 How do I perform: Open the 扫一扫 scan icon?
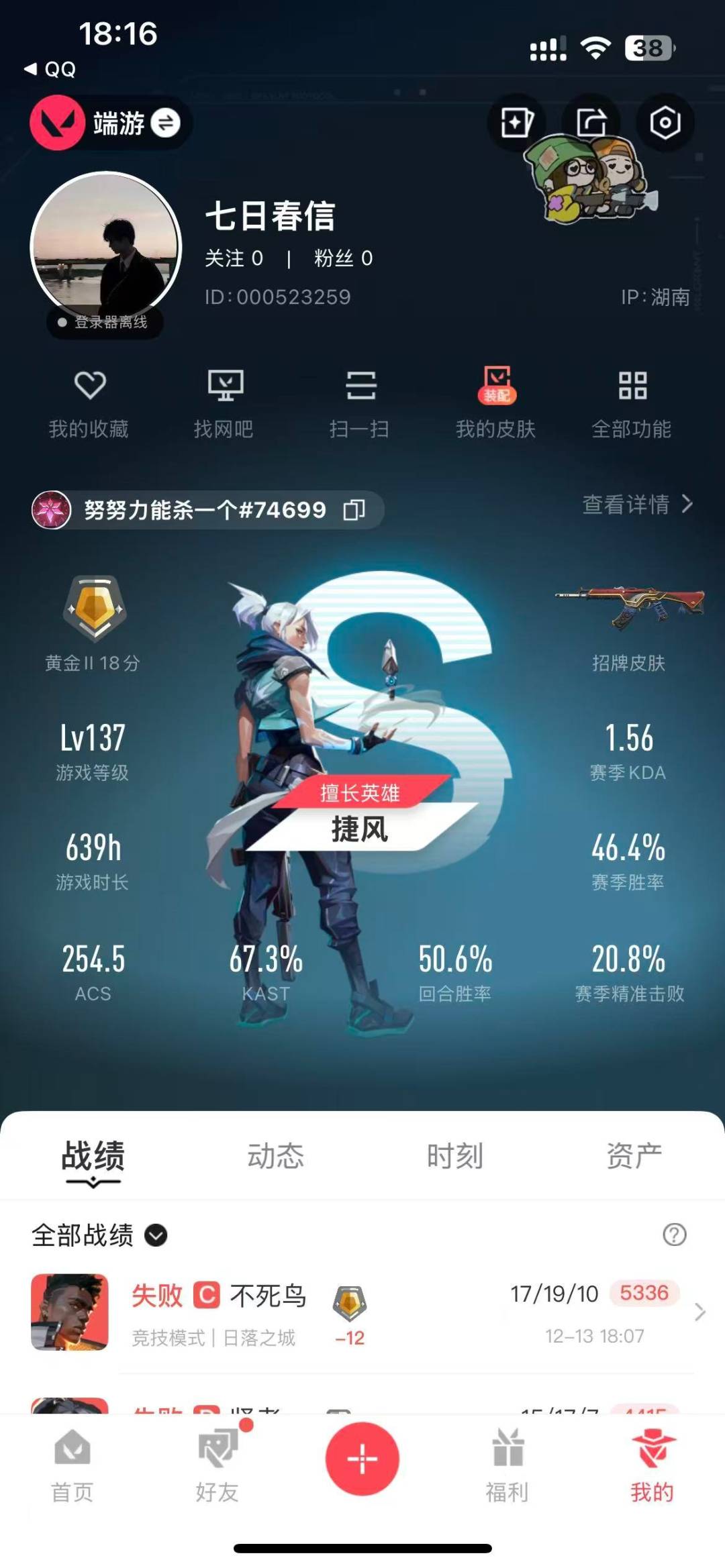point(362,399)
